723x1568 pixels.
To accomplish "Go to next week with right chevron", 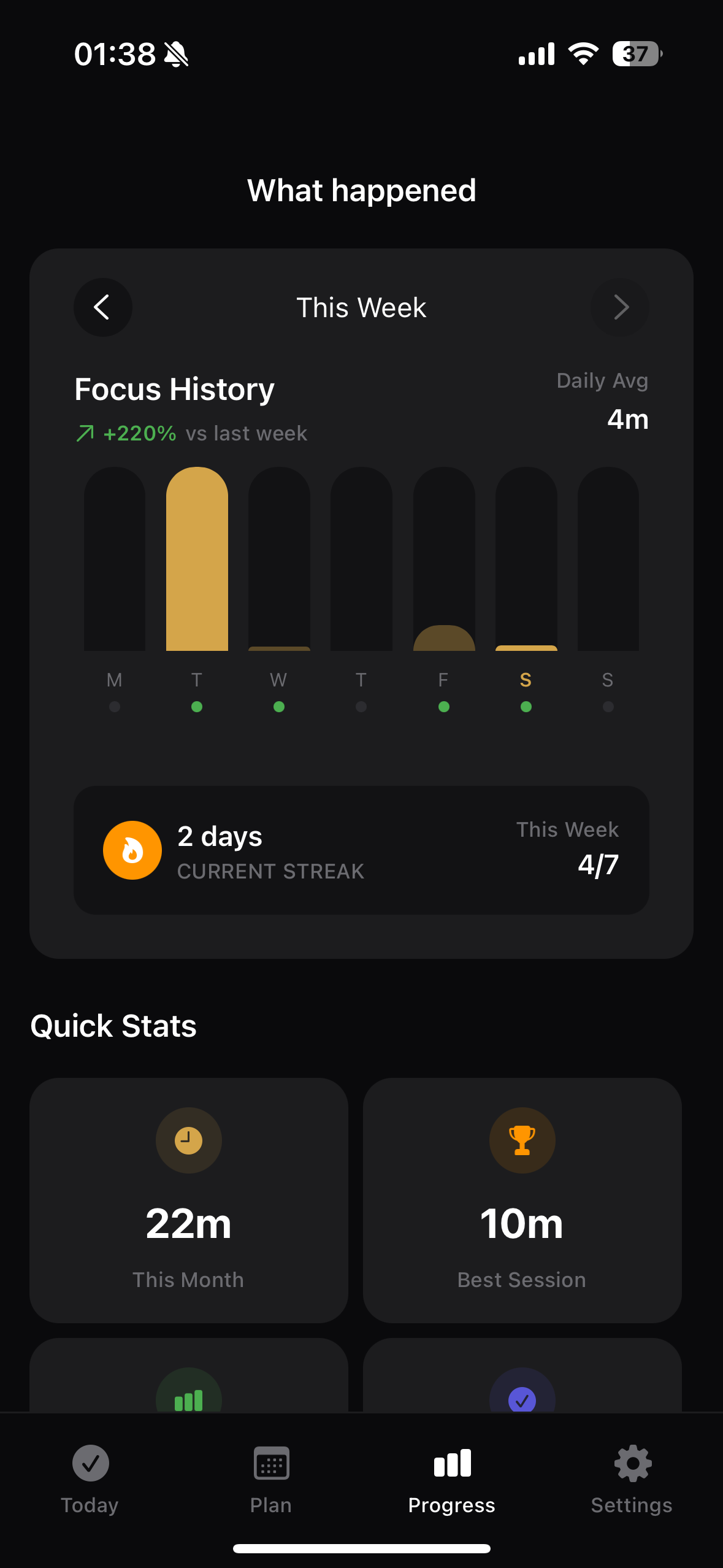I will pyautogui.click(x=620, y=307).
